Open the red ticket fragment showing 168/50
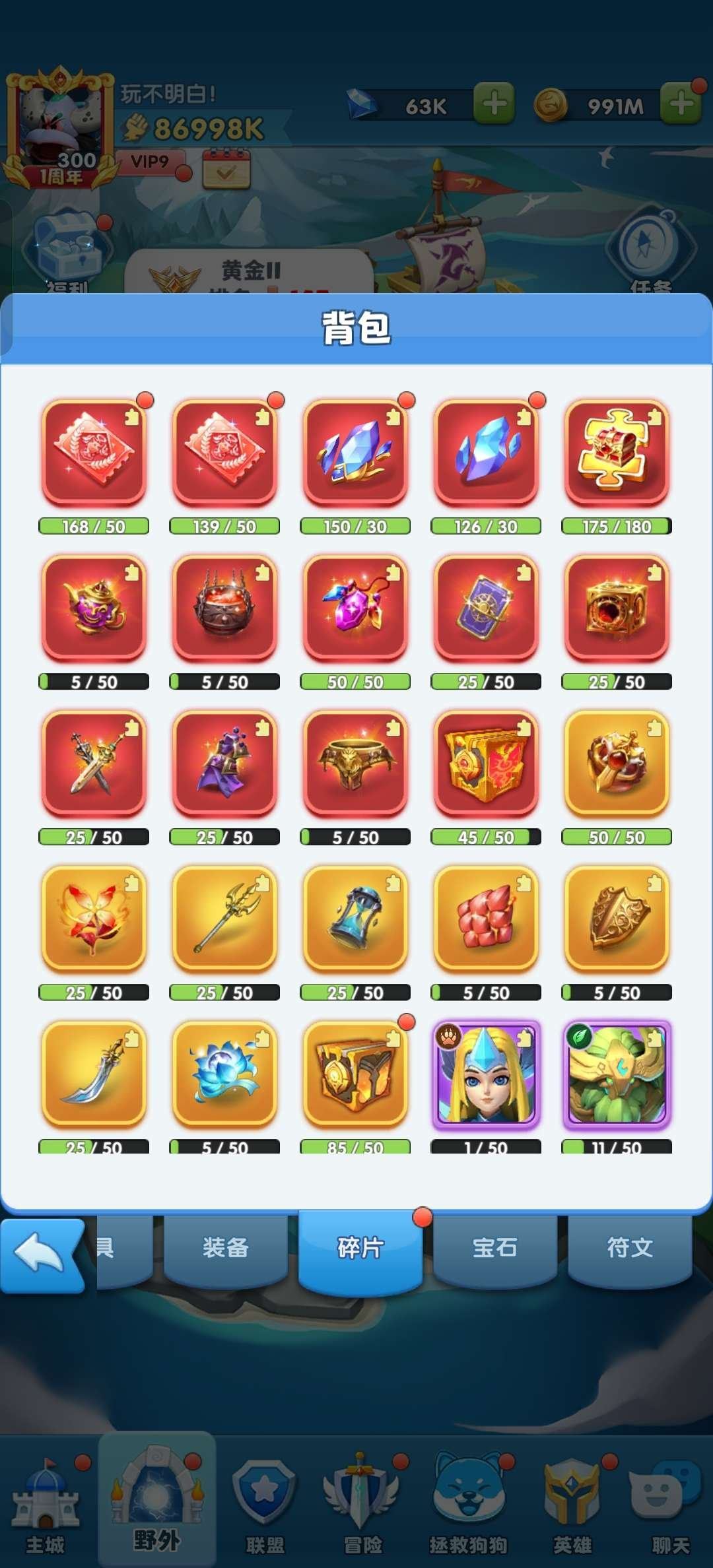 click(x=94, y=453)
